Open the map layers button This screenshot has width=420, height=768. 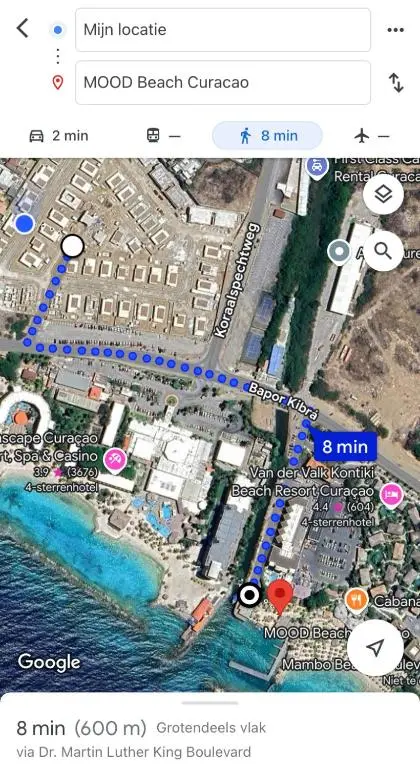coord(383,194)
